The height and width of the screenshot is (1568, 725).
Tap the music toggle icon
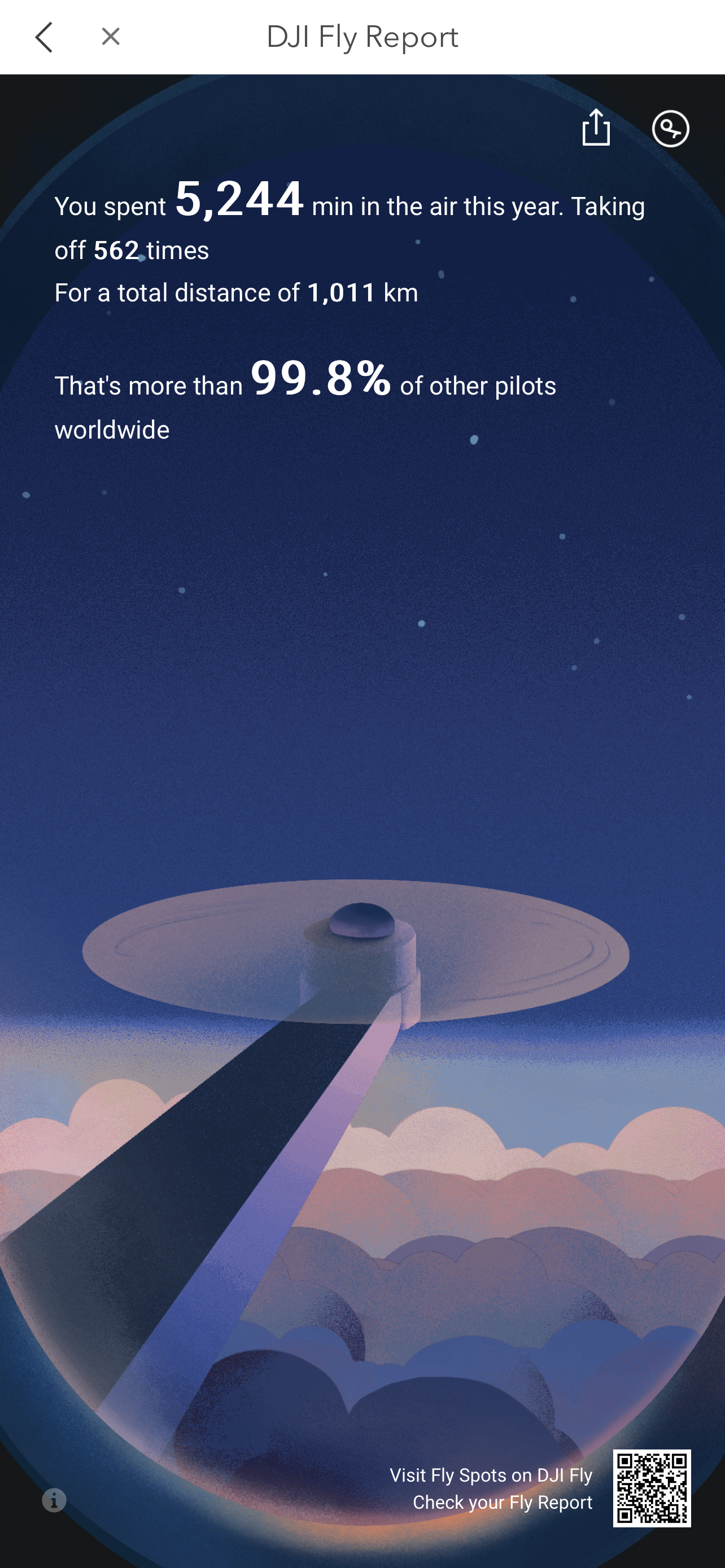[670, 129]
